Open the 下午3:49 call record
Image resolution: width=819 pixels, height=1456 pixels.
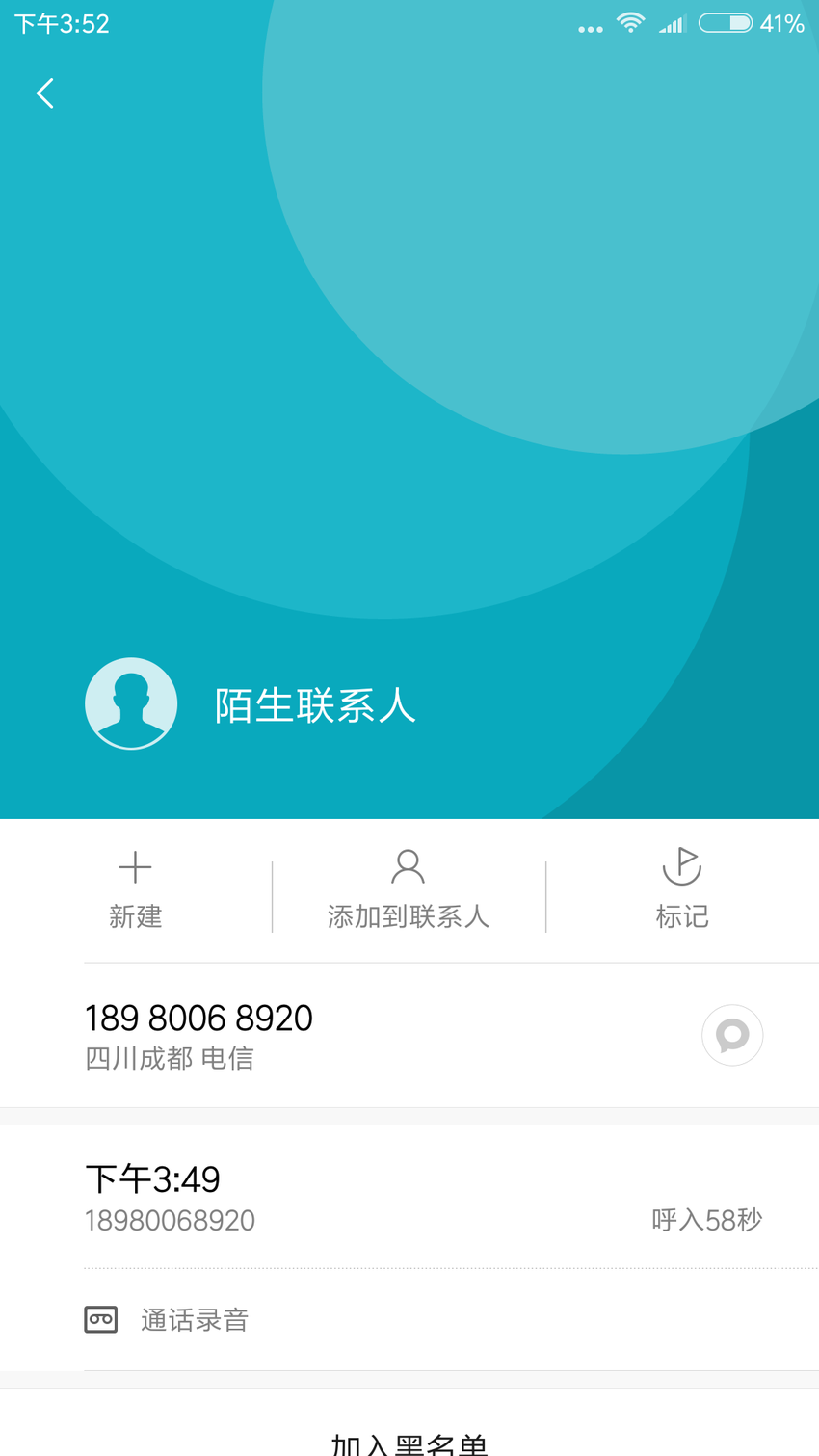(x=409, y=1198)
